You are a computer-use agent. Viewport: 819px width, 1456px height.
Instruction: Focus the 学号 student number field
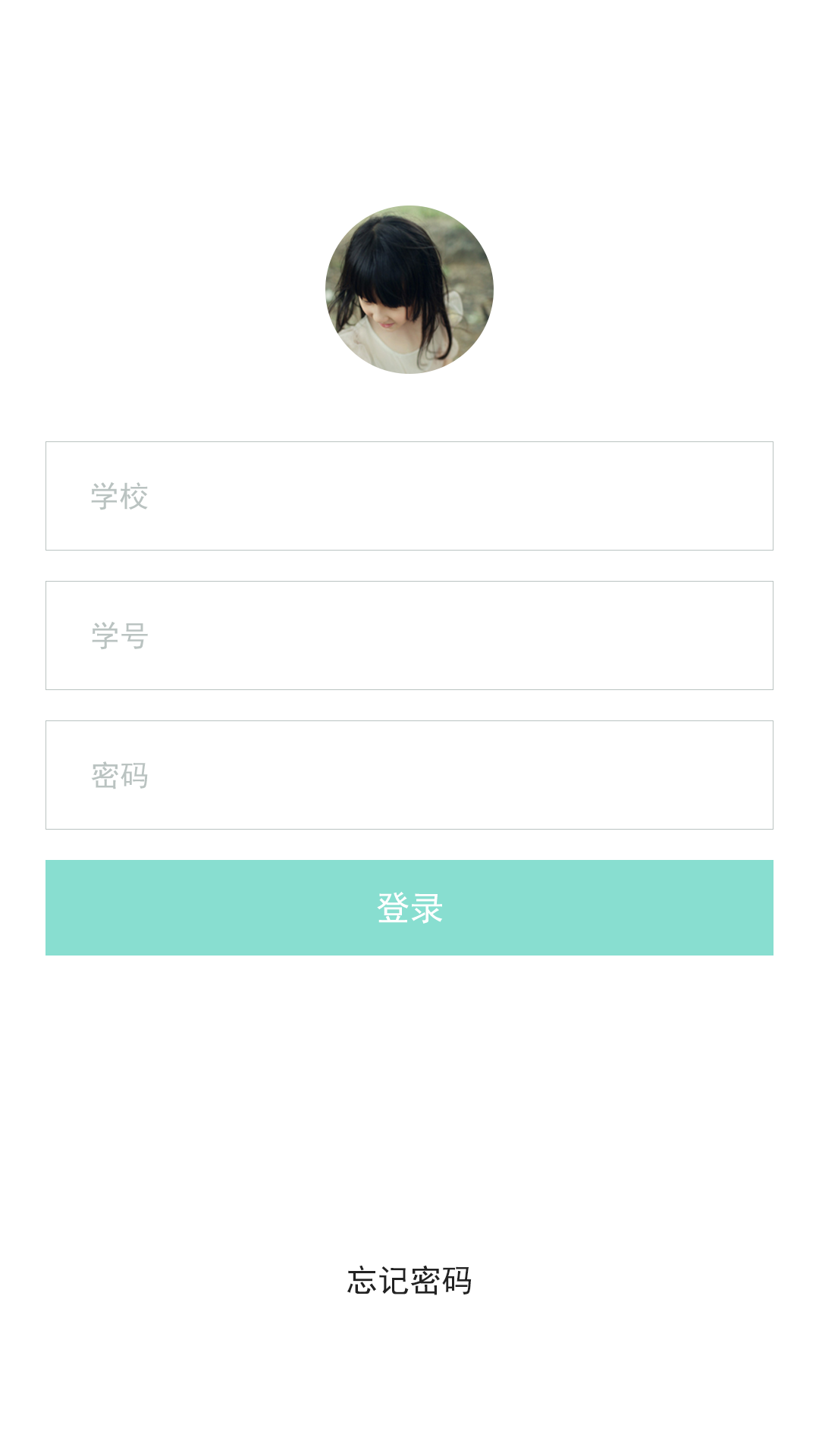(409, 635)
